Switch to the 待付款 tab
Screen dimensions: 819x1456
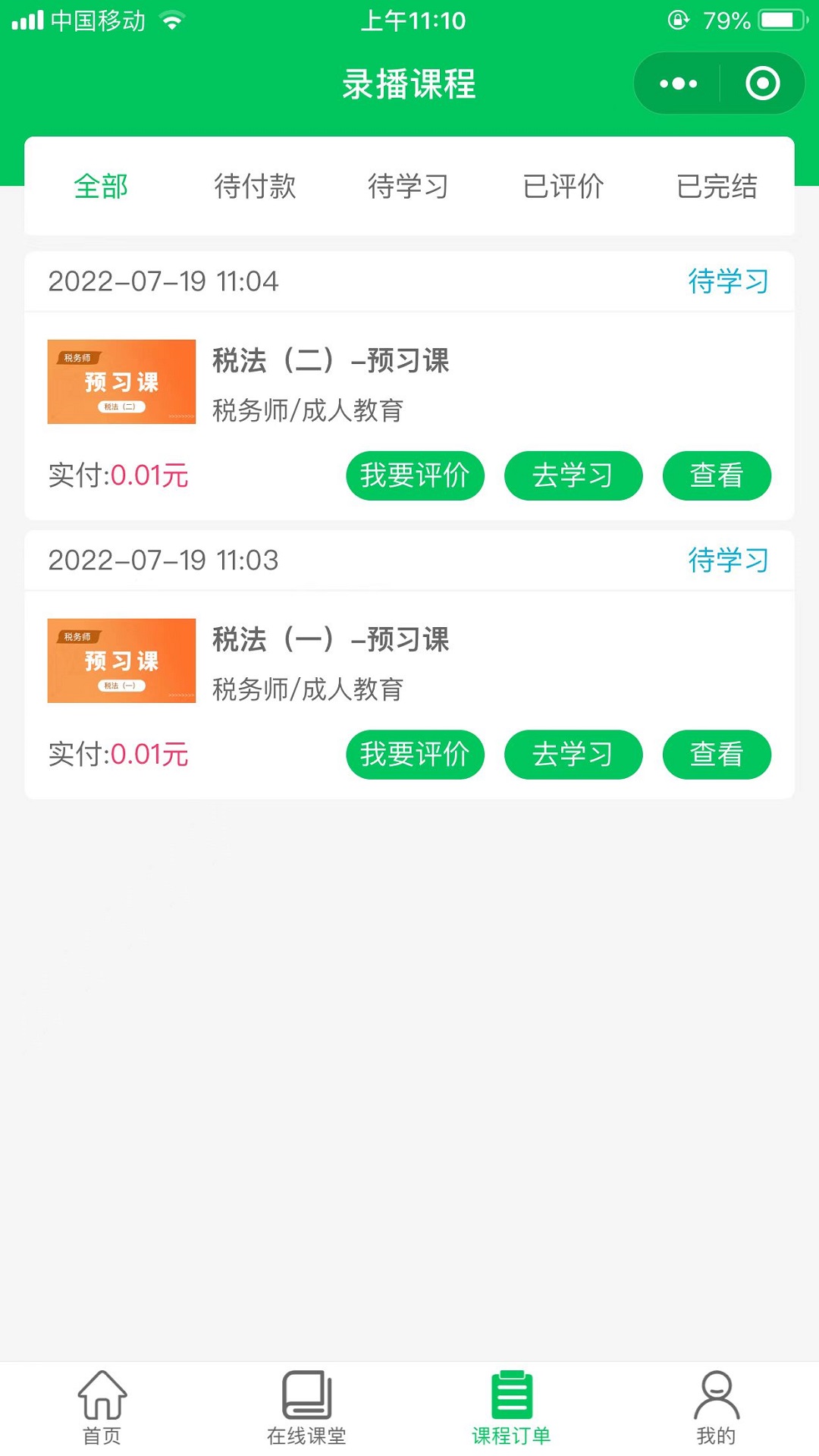(255, 187)
